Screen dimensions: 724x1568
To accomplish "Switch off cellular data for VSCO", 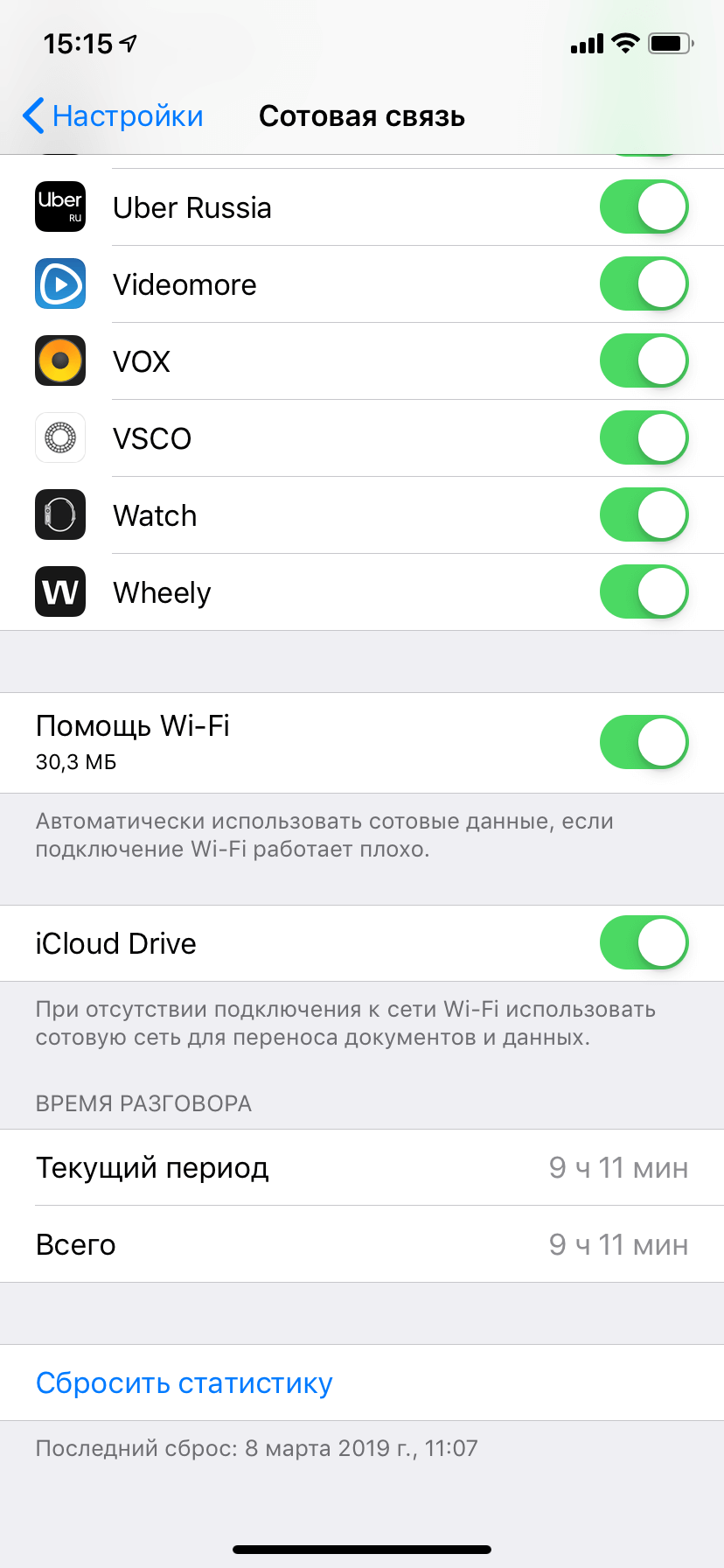I will [644, 438].
